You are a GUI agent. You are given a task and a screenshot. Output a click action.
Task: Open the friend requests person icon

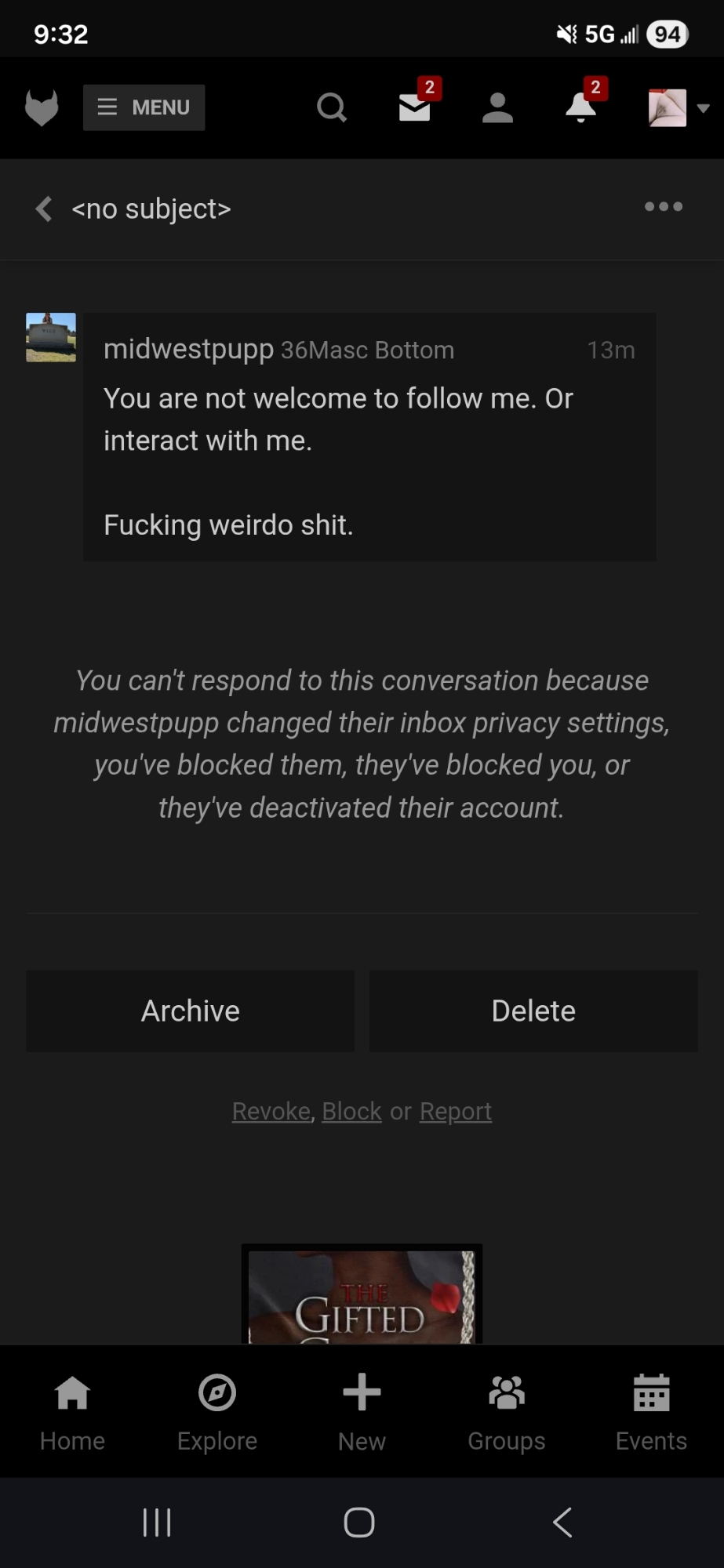[x=497, y=107]
